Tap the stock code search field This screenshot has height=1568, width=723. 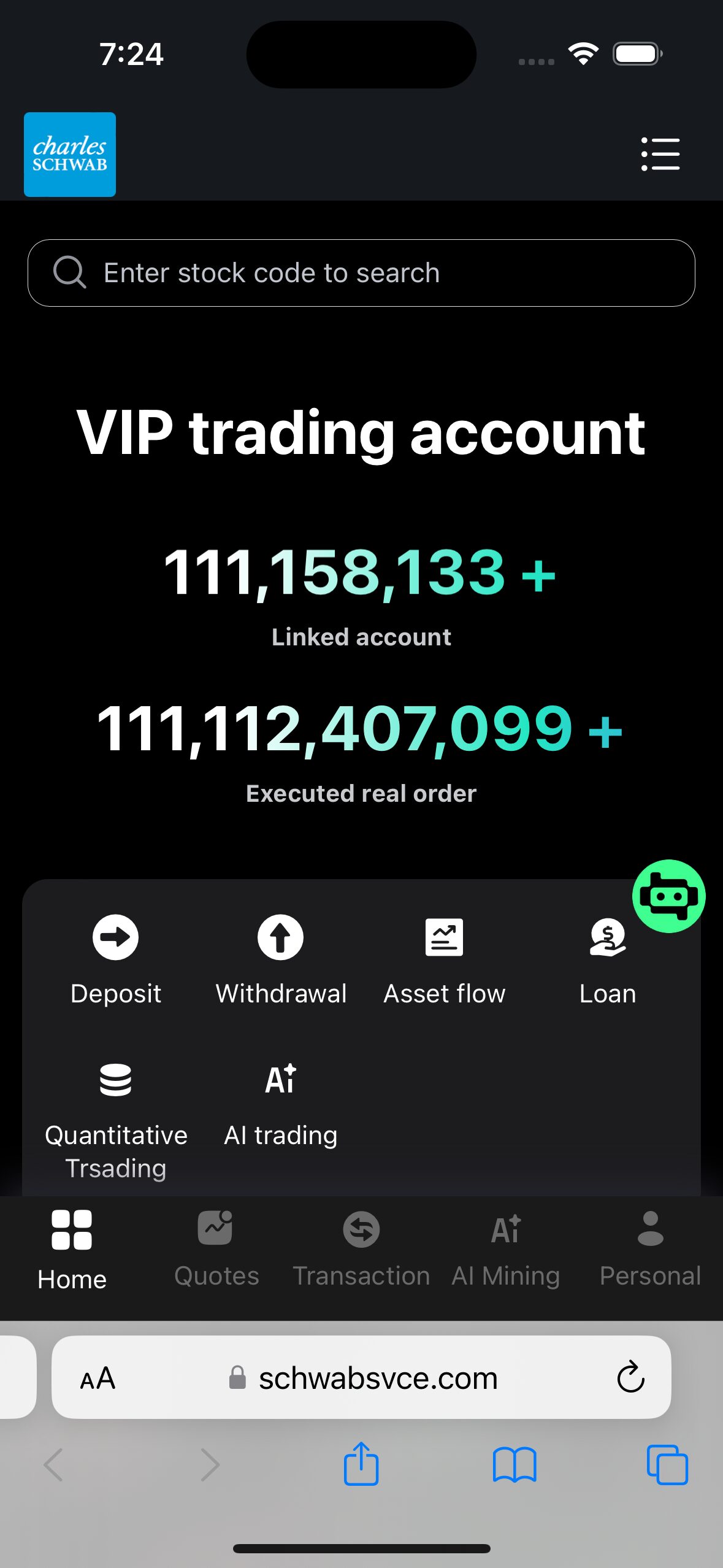point(361,273)
